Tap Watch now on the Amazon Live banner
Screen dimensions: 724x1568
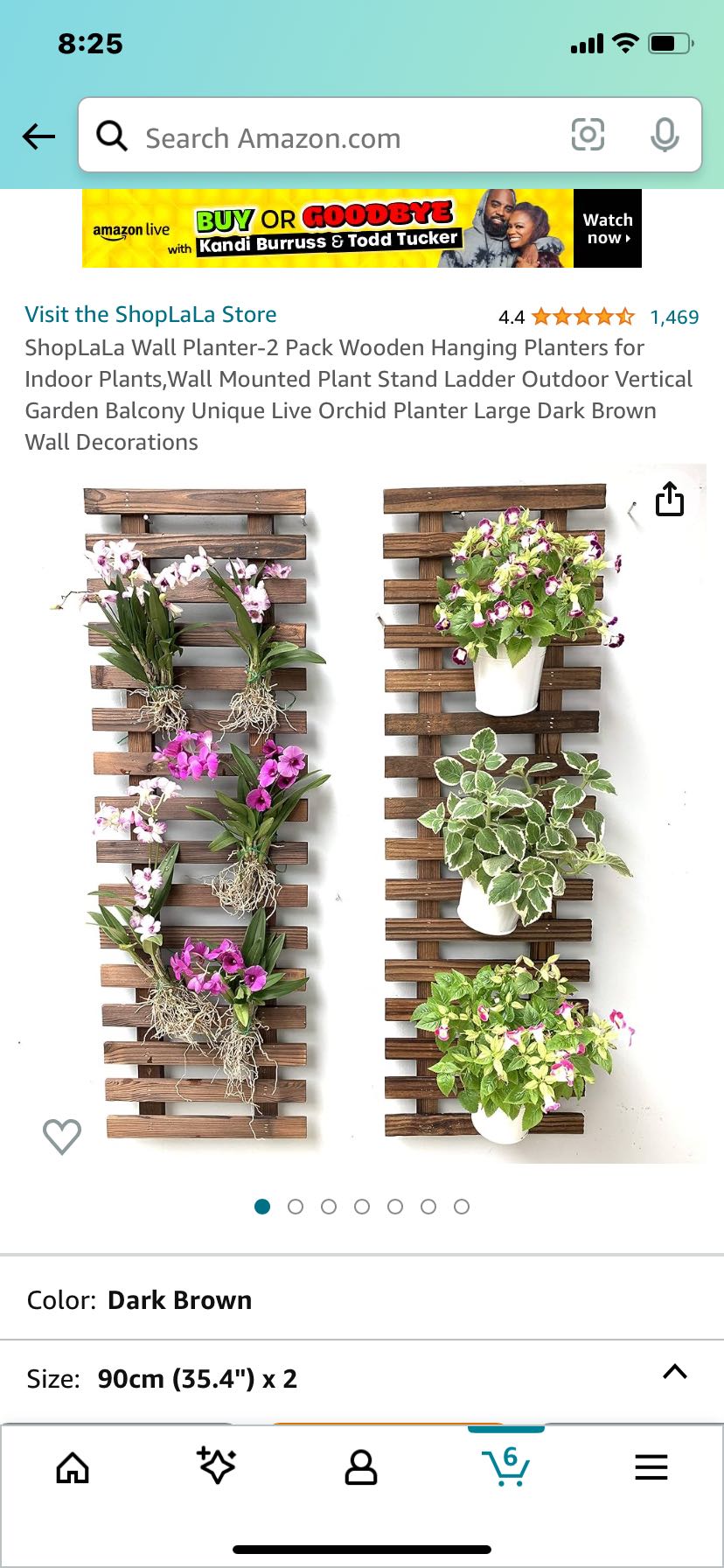(607, 229)
